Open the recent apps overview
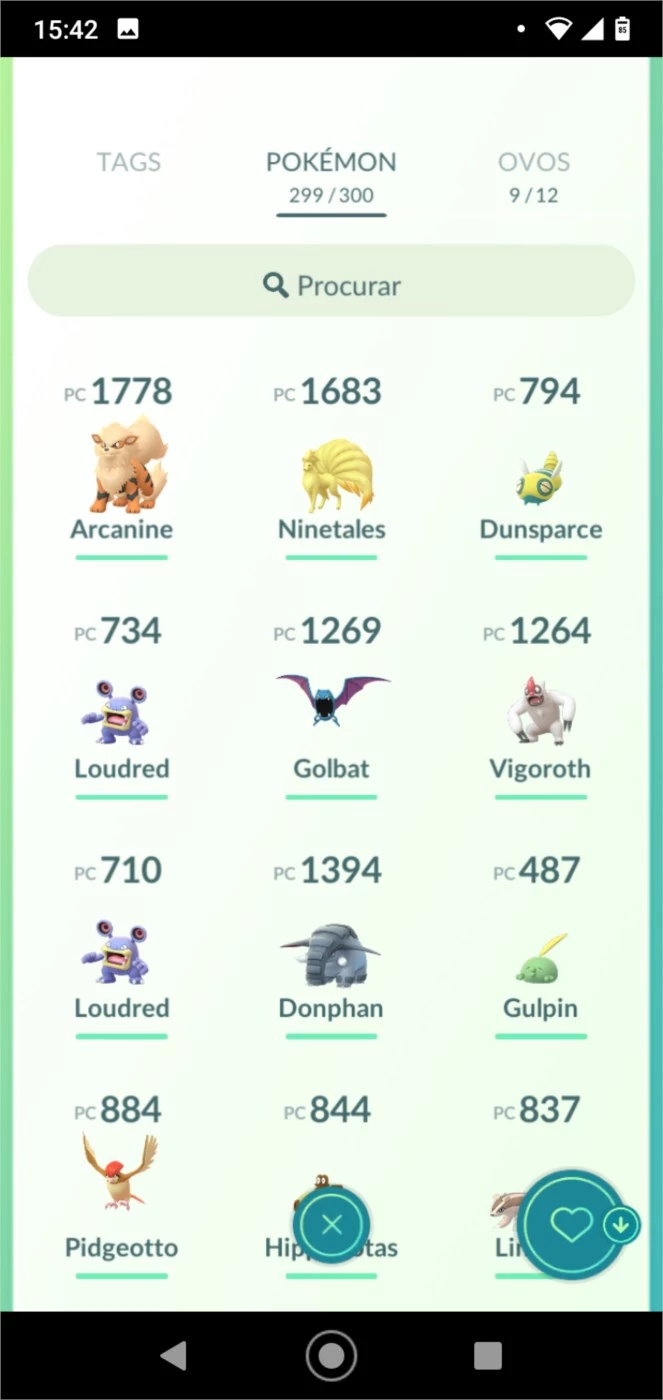 pyautogui.click(x=488, y=1355)
